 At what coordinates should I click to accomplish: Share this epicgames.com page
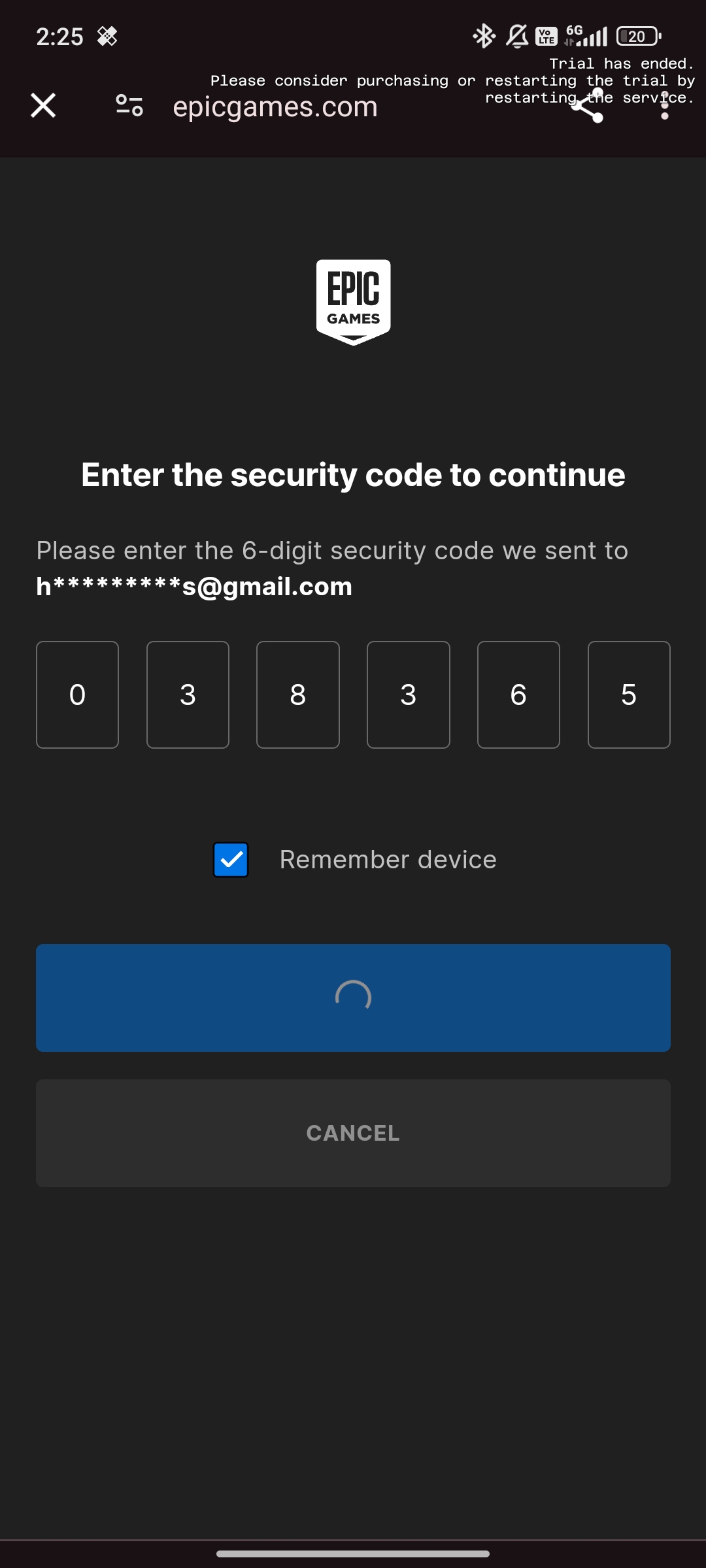click(x=587, y=106)
